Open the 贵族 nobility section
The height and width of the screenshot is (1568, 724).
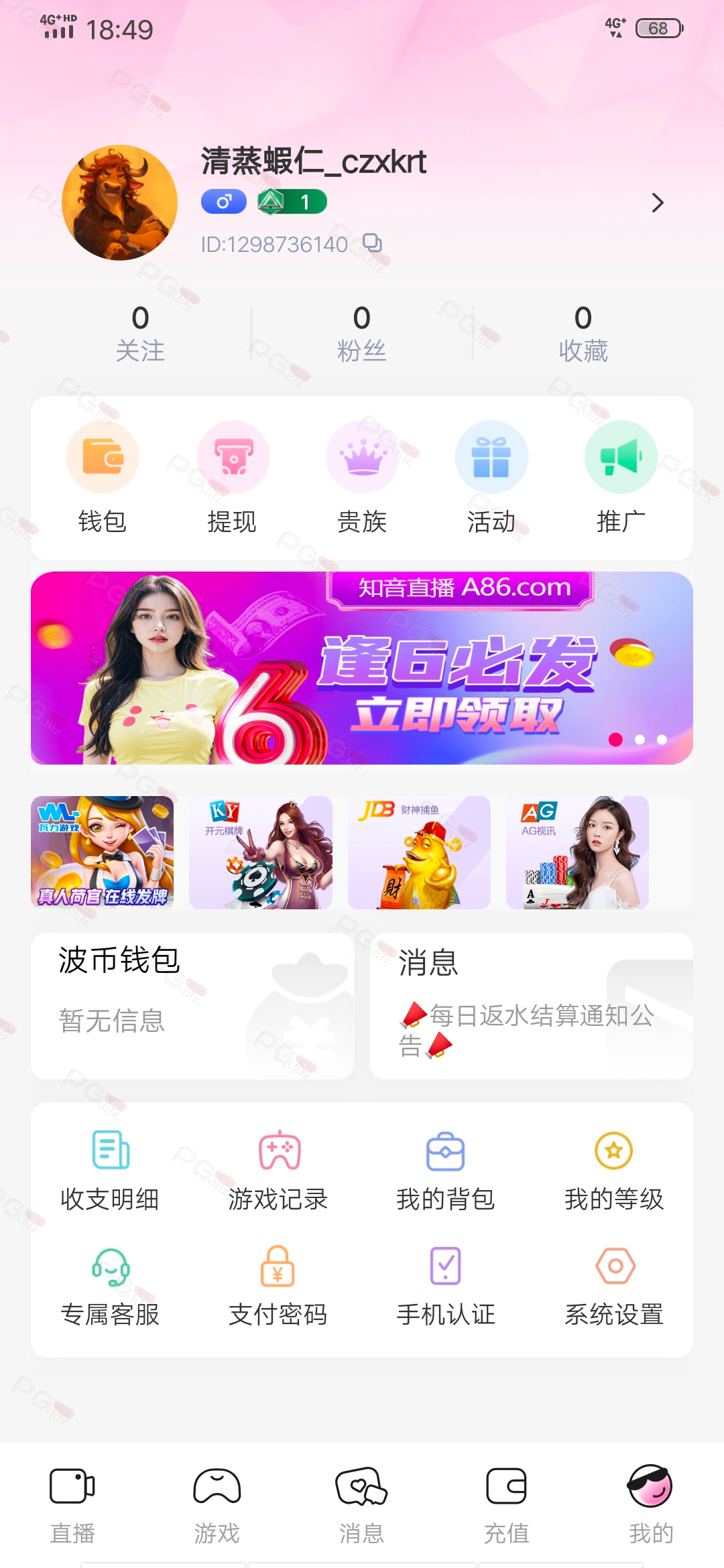tap(362, 477)
